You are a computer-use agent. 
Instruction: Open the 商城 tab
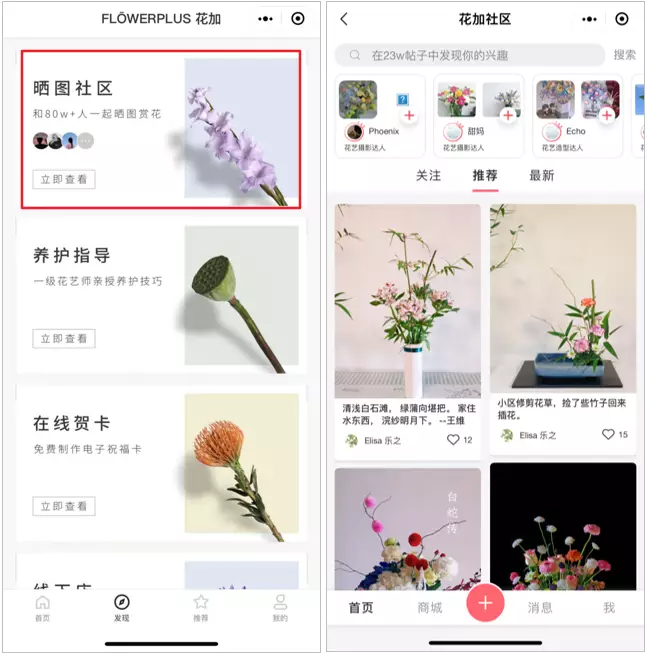click(x=429, y=607)
